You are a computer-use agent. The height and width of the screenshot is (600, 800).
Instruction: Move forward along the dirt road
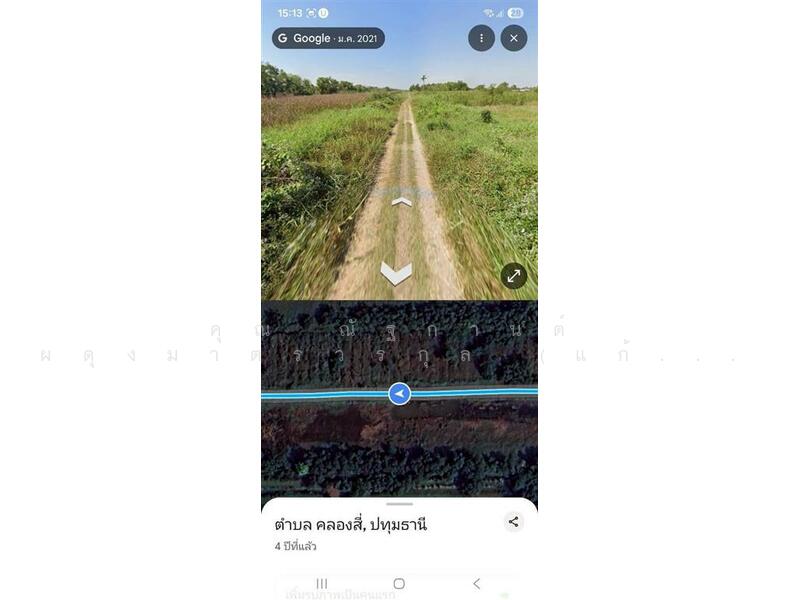click(x=401, y=202)
